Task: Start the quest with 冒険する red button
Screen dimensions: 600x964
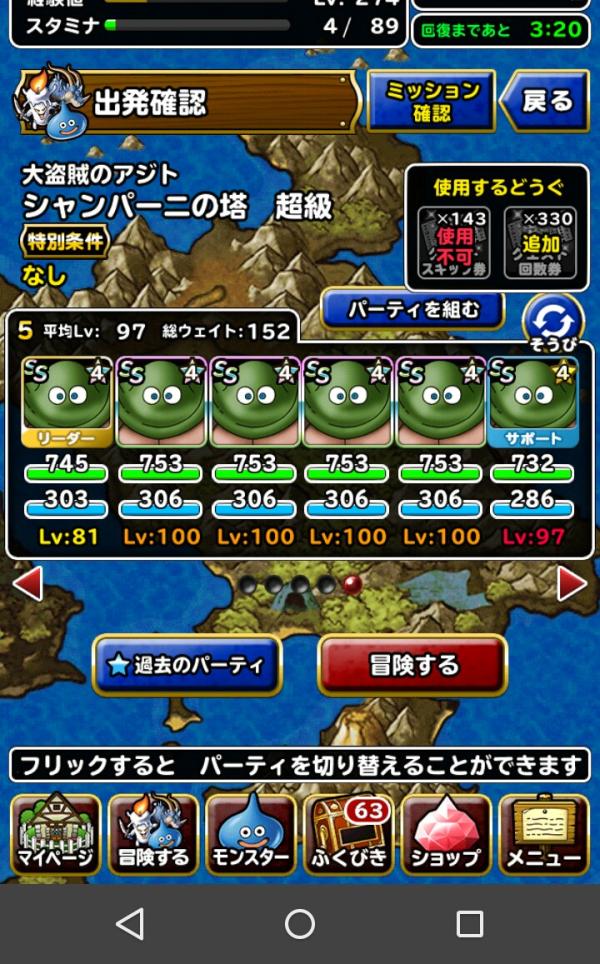Action: pyautogui.click(x=412, y=665)
